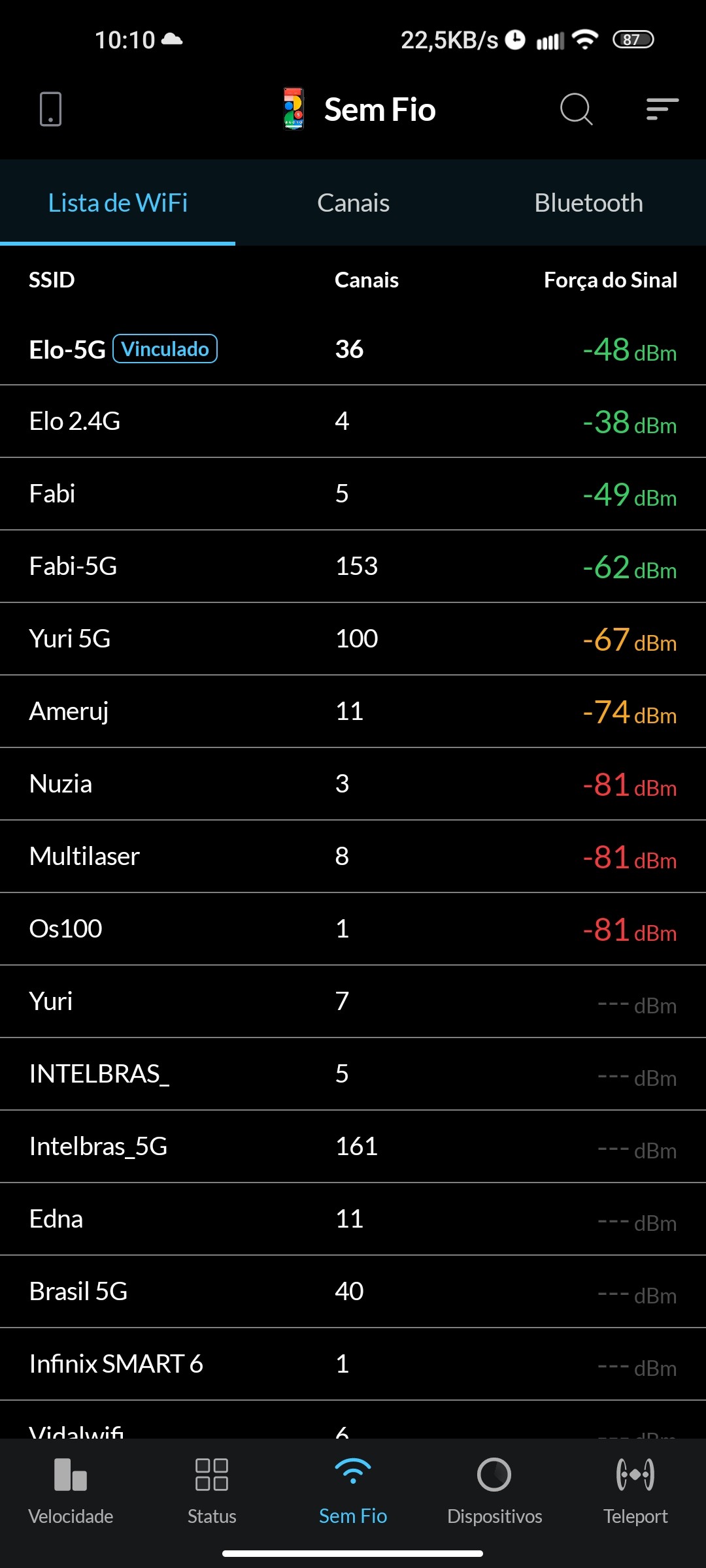View the Ameruj network details
The height and width of the screenshot is (1568, 706).
353,711
